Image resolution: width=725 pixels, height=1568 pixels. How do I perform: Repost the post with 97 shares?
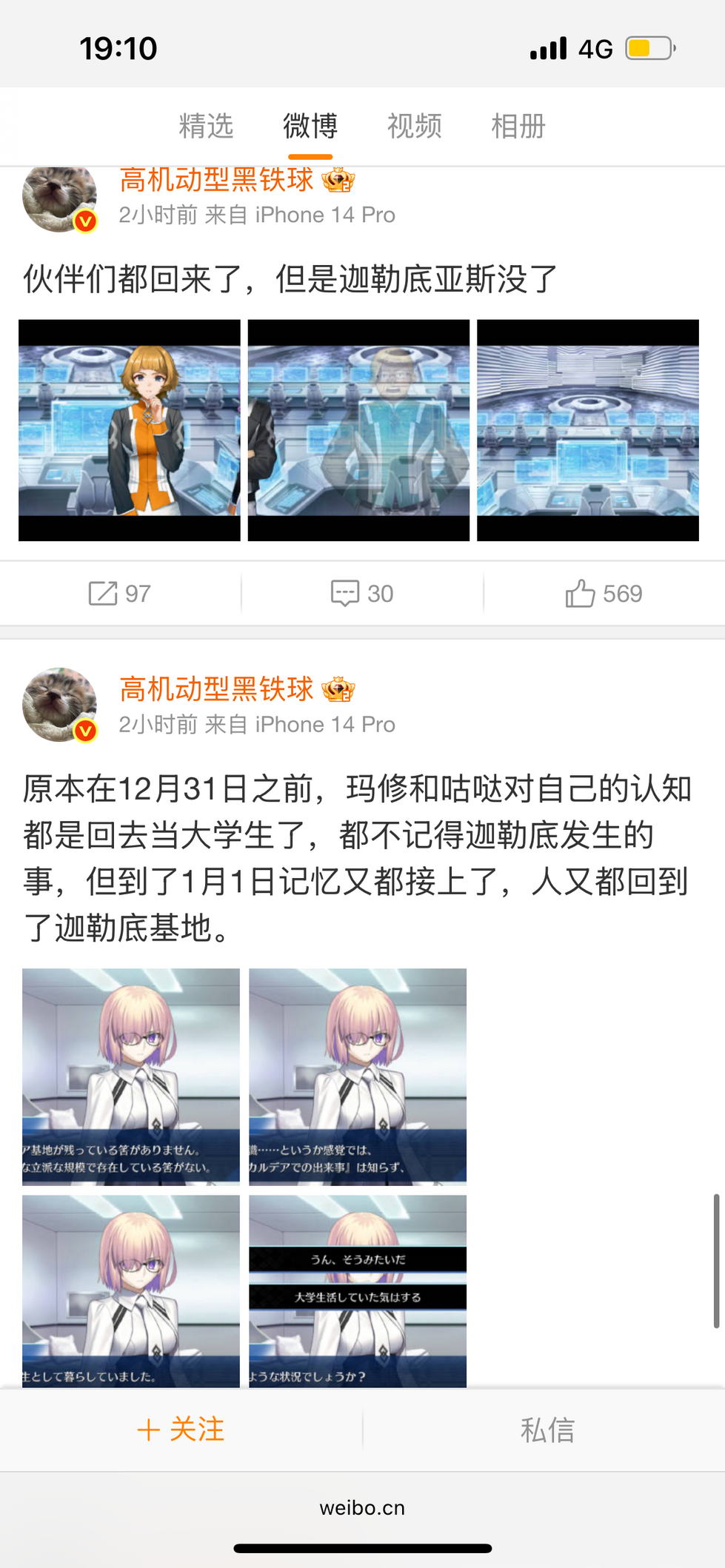click(120, 593)
